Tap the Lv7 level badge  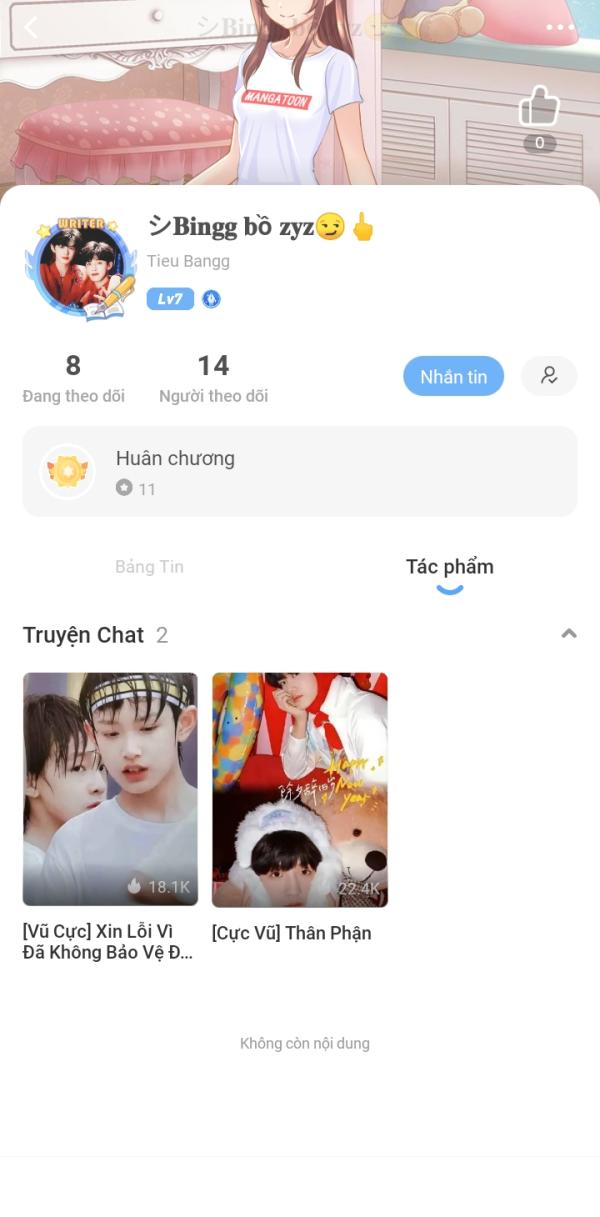tap(170, 299)
